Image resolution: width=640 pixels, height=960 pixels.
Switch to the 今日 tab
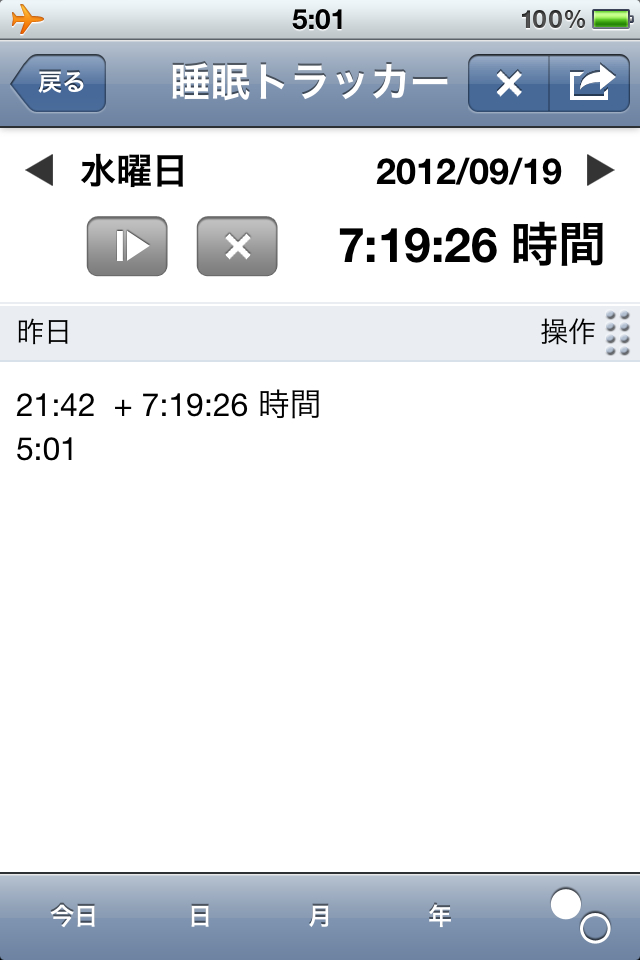pos(74,916)
